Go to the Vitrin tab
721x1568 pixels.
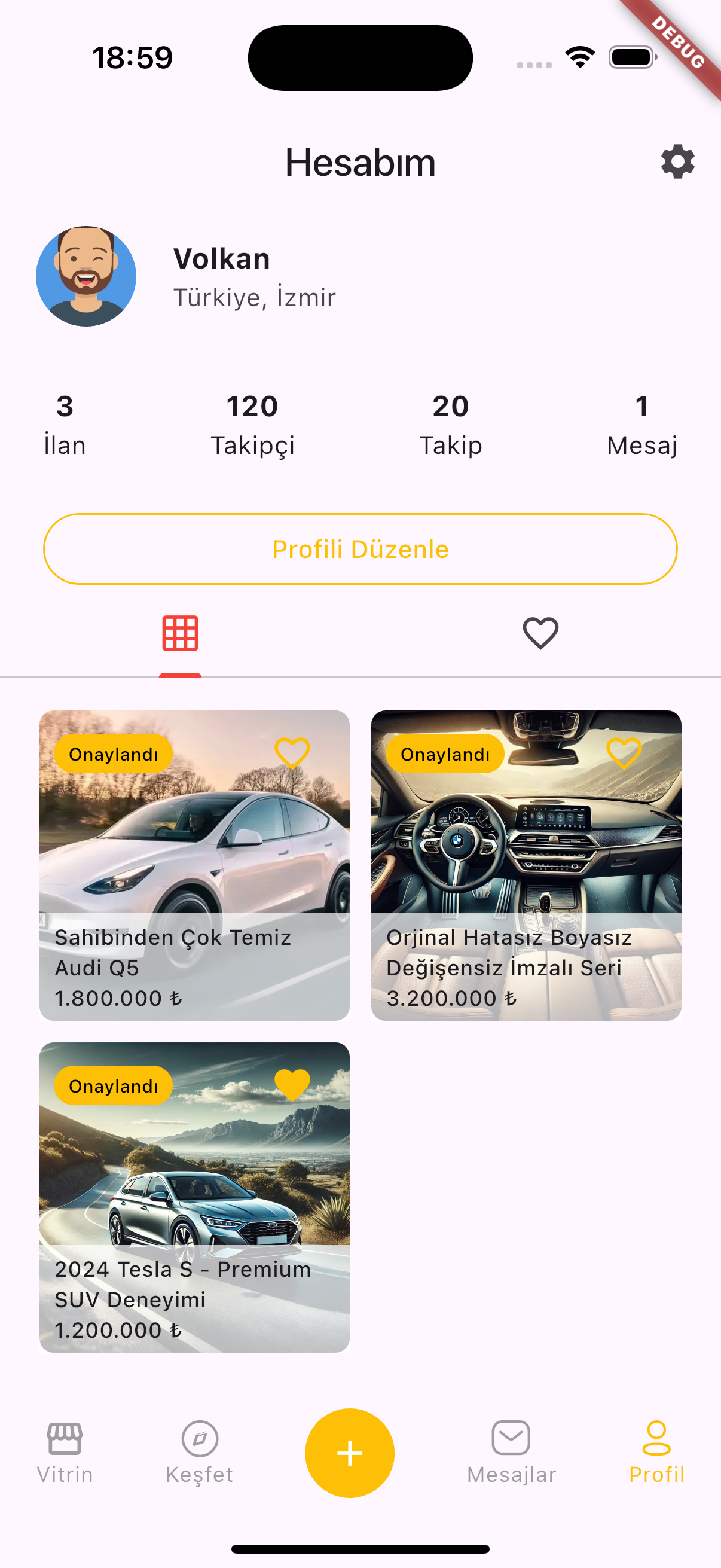[65, 1453]
